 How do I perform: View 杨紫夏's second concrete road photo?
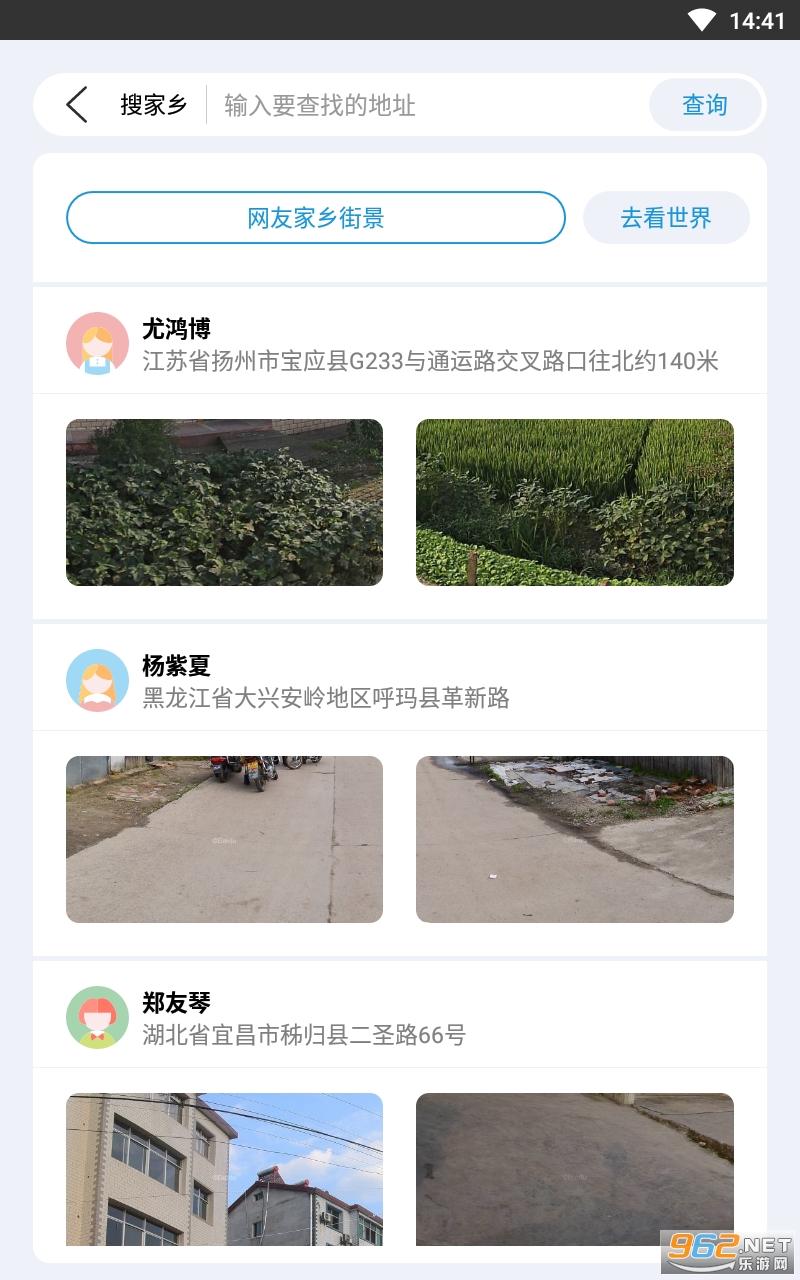point(574,839)
